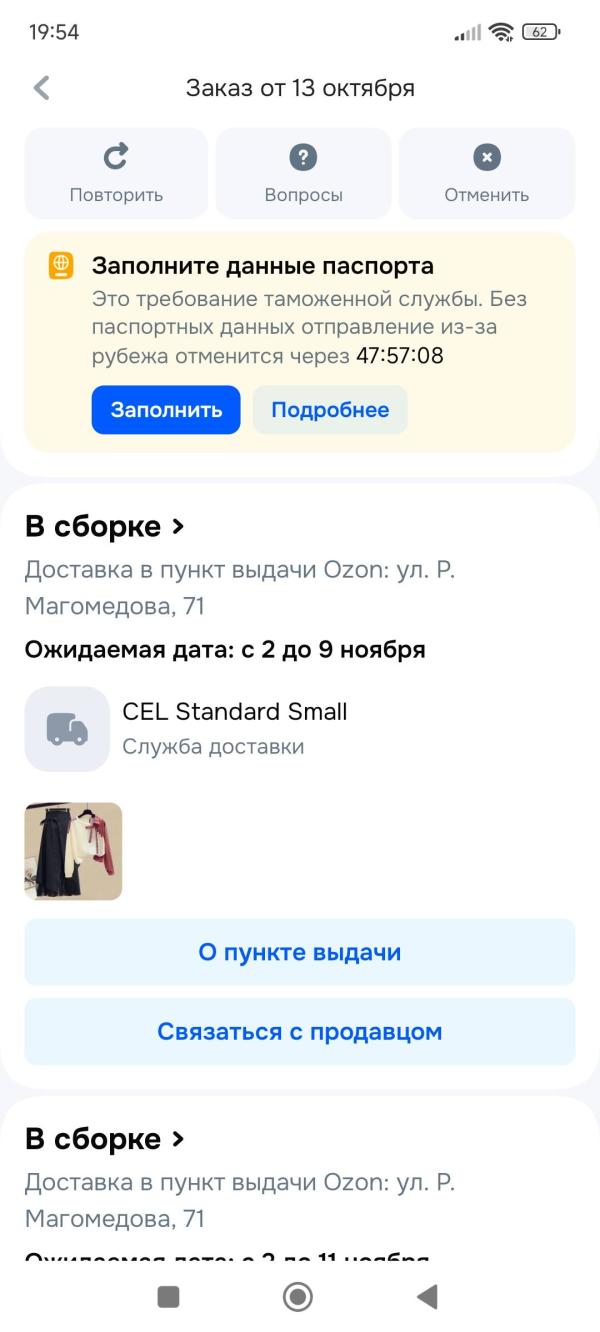Tap the Повторить button
This screenshot has width=600, height=1332.
tap(116, 173)
